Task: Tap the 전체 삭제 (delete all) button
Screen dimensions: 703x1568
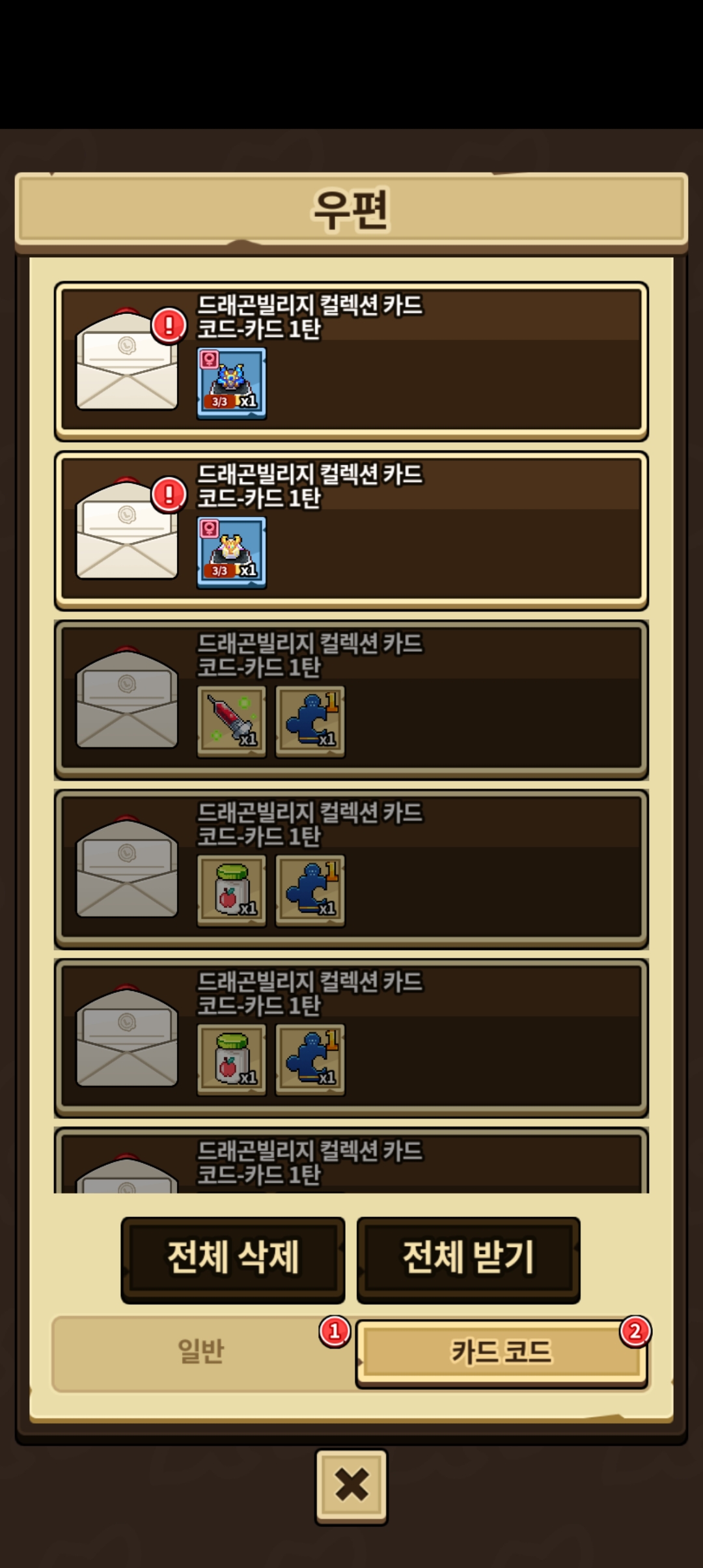Action: 233,1258
